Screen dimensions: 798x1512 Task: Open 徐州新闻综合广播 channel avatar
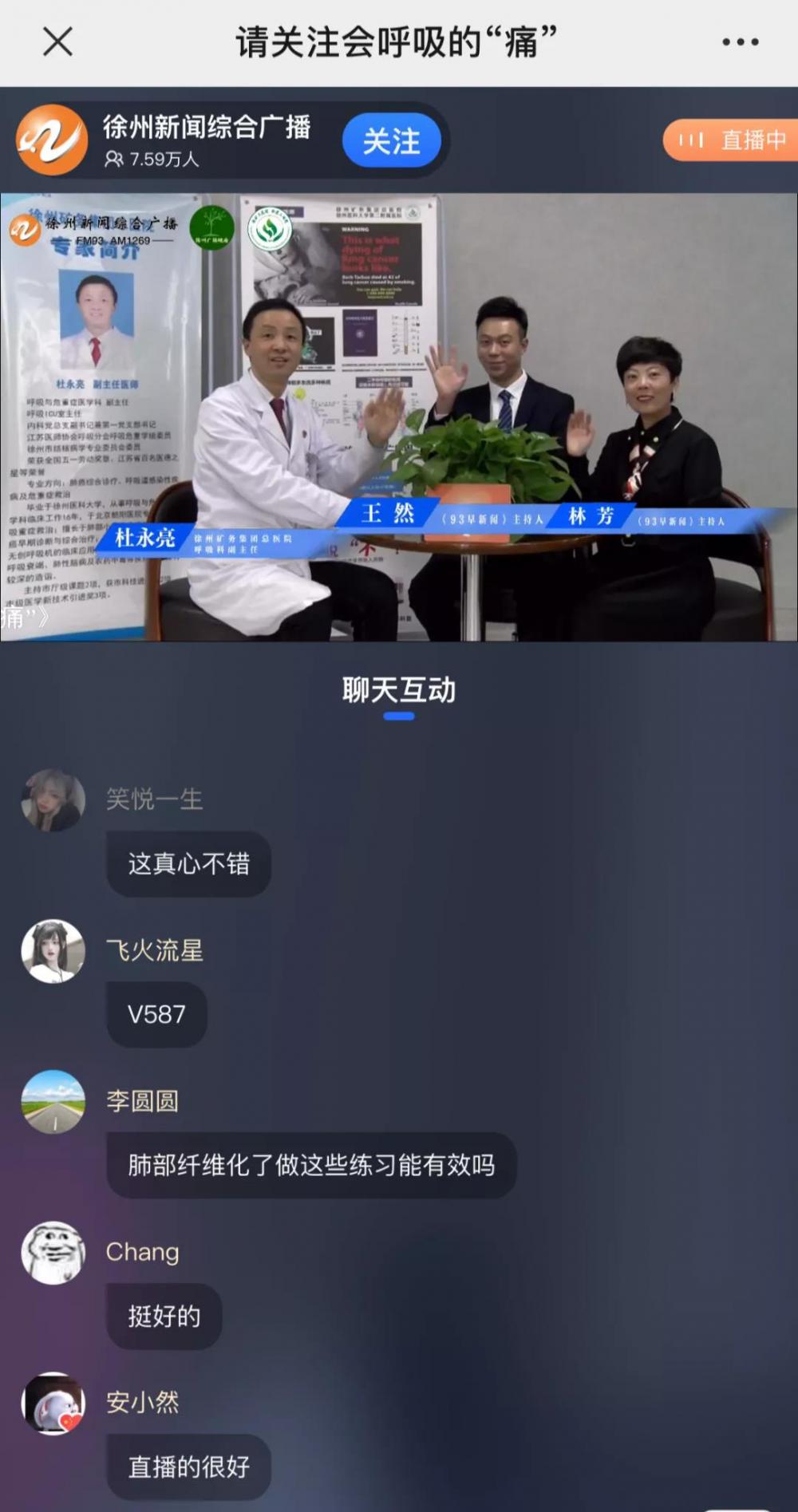pyautogui.click(x=52, y=140)
